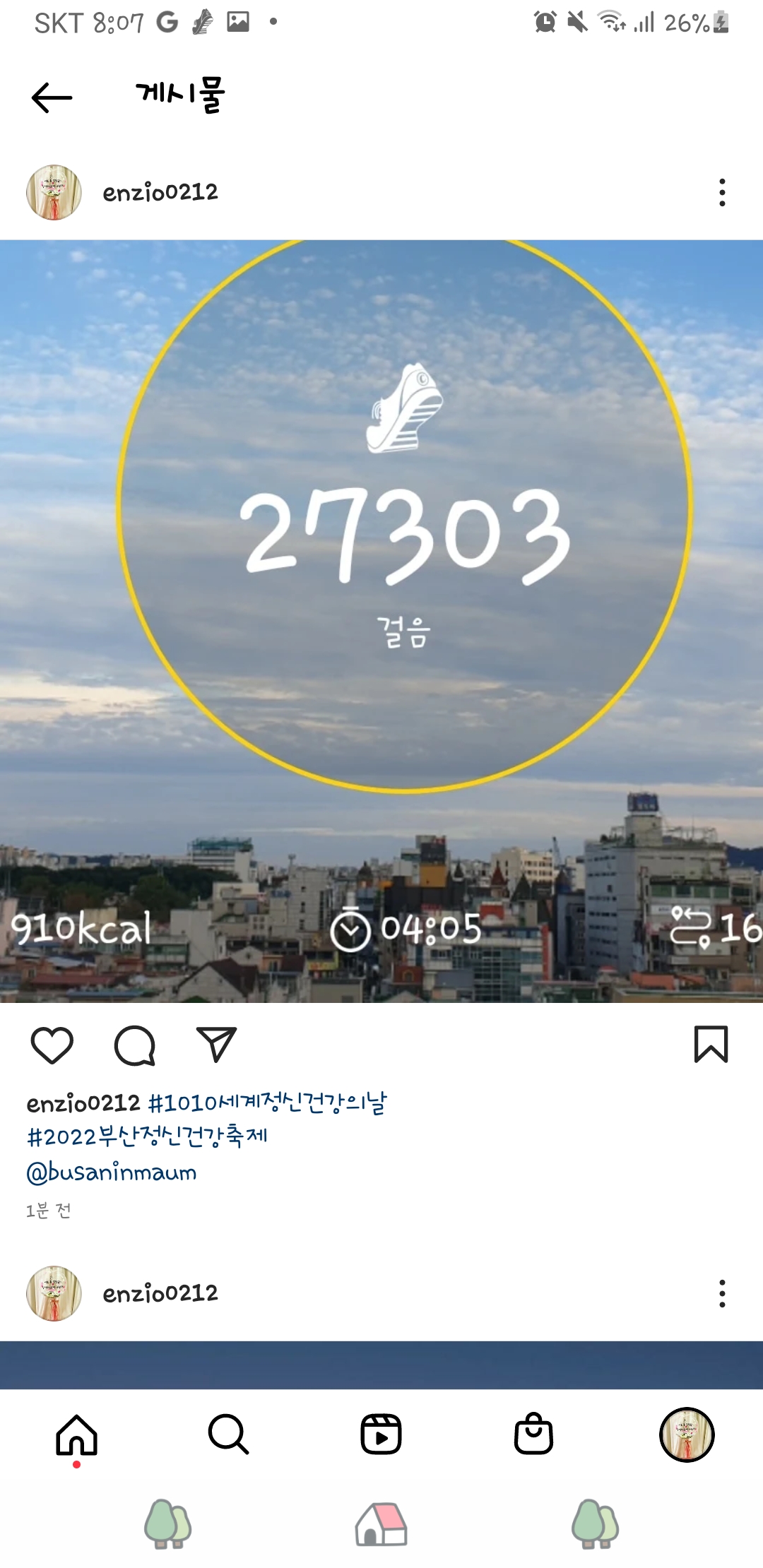Visit the @busaninmaum mention
The image size is (763, 1568).
[112, 1172]
